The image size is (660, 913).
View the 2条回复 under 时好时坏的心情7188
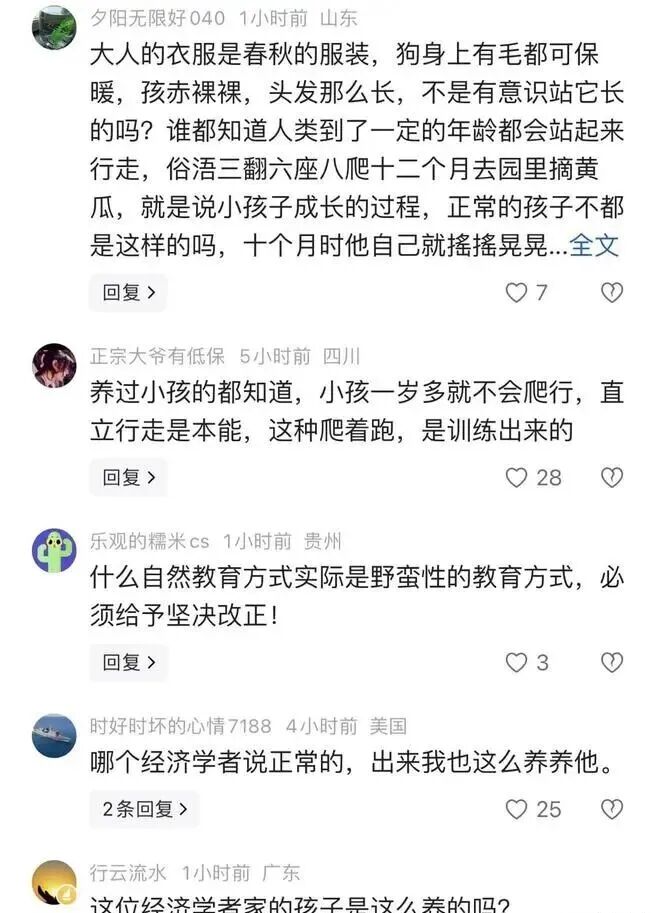point(144,809)
